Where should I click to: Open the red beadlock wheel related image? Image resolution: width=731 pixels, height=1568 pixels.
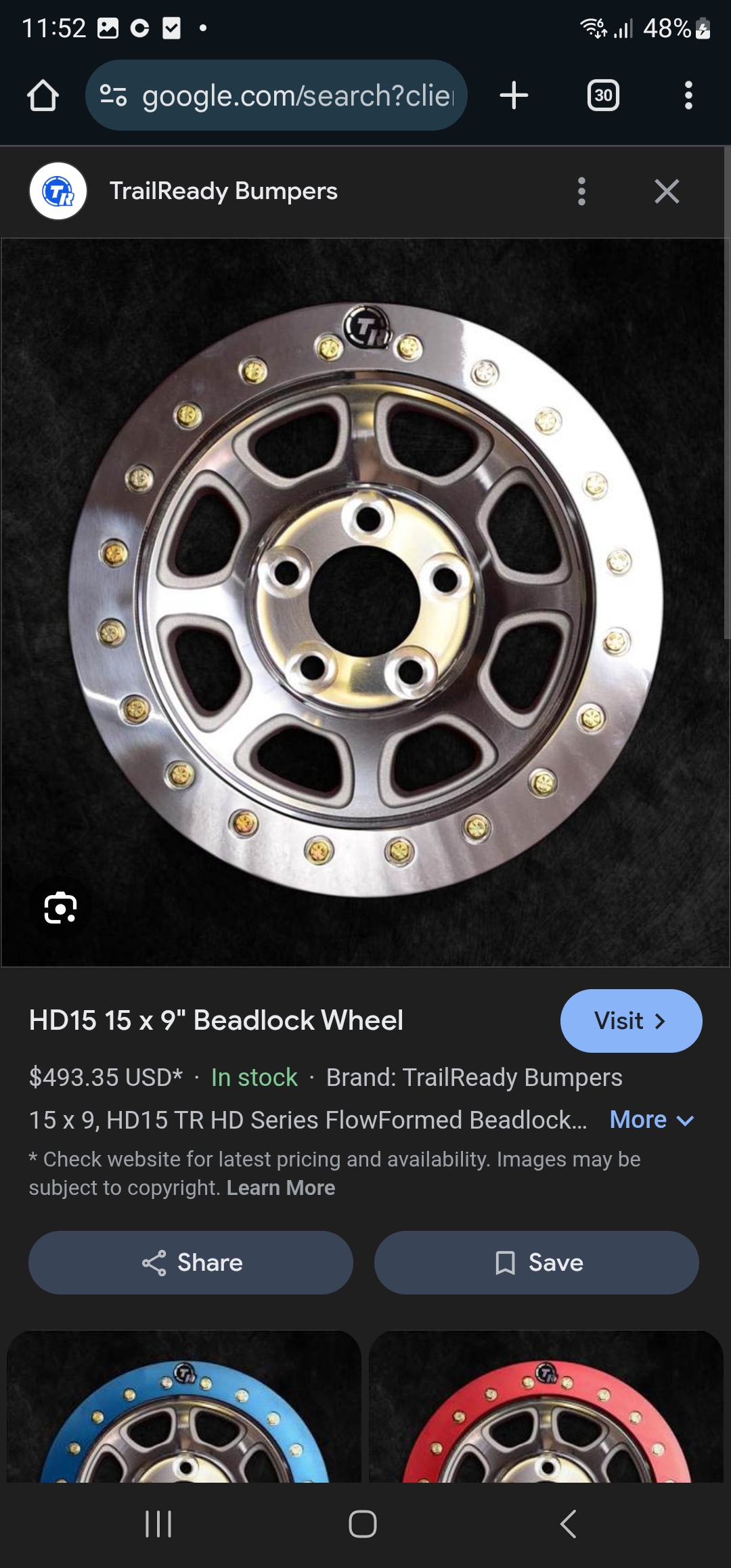[x=546, y=1408]
